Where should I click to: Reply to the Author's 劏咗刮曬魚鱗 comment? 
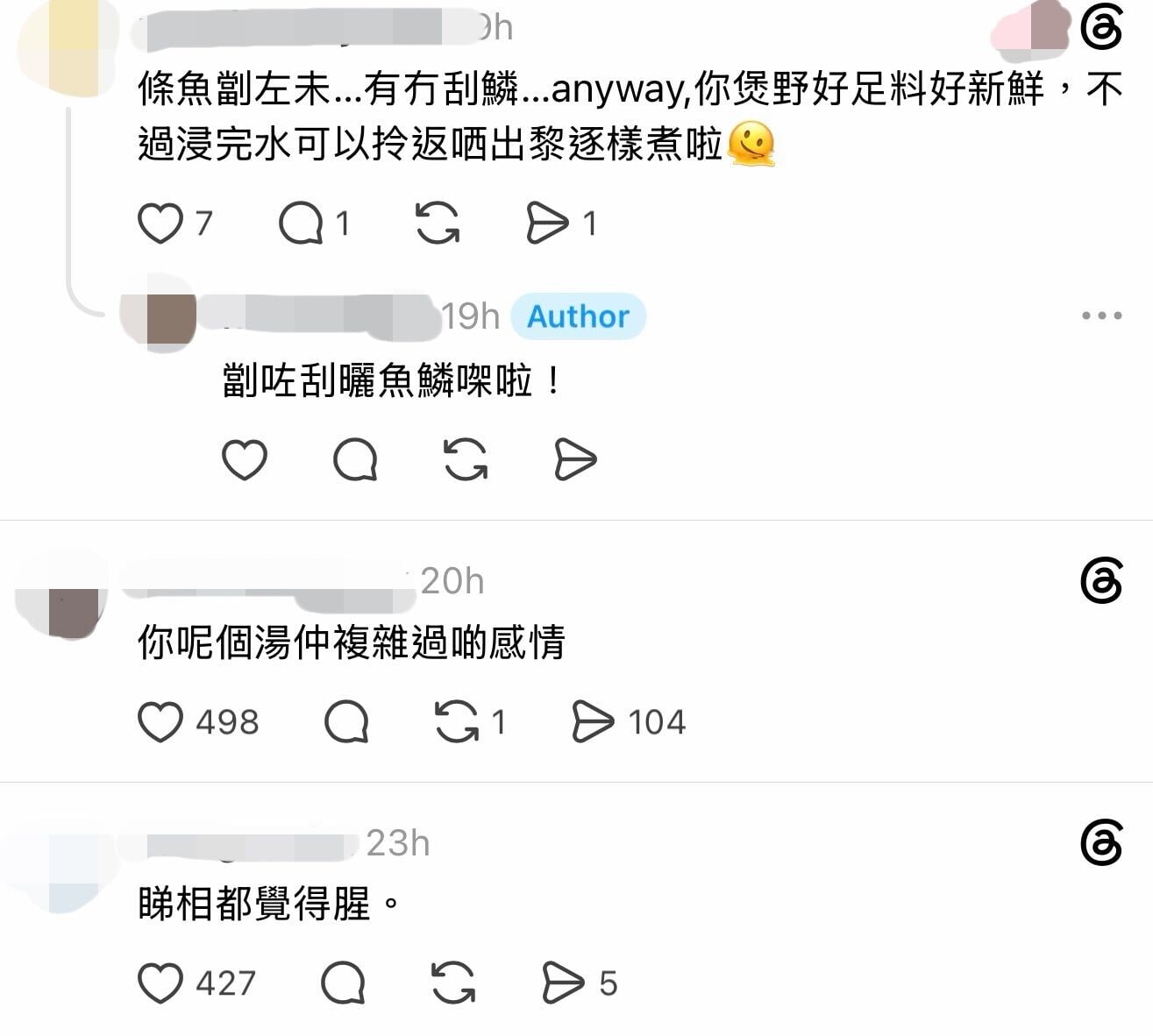tap(355, 459)
